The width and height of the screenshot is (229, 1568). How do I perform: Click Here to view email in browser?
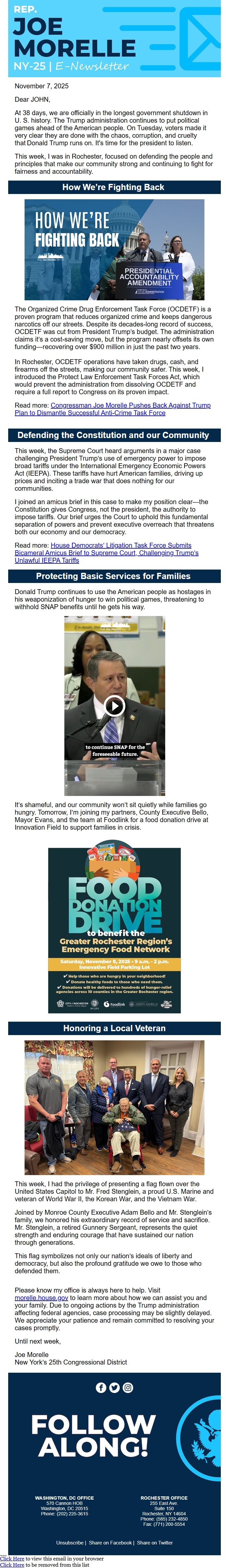pyautogui.click(x=12, y=1559)
